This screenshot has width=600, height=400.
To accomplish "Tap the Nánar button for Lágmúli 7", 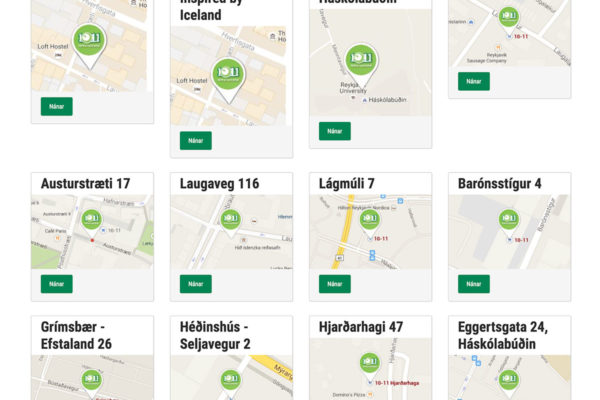I will 334,284.
